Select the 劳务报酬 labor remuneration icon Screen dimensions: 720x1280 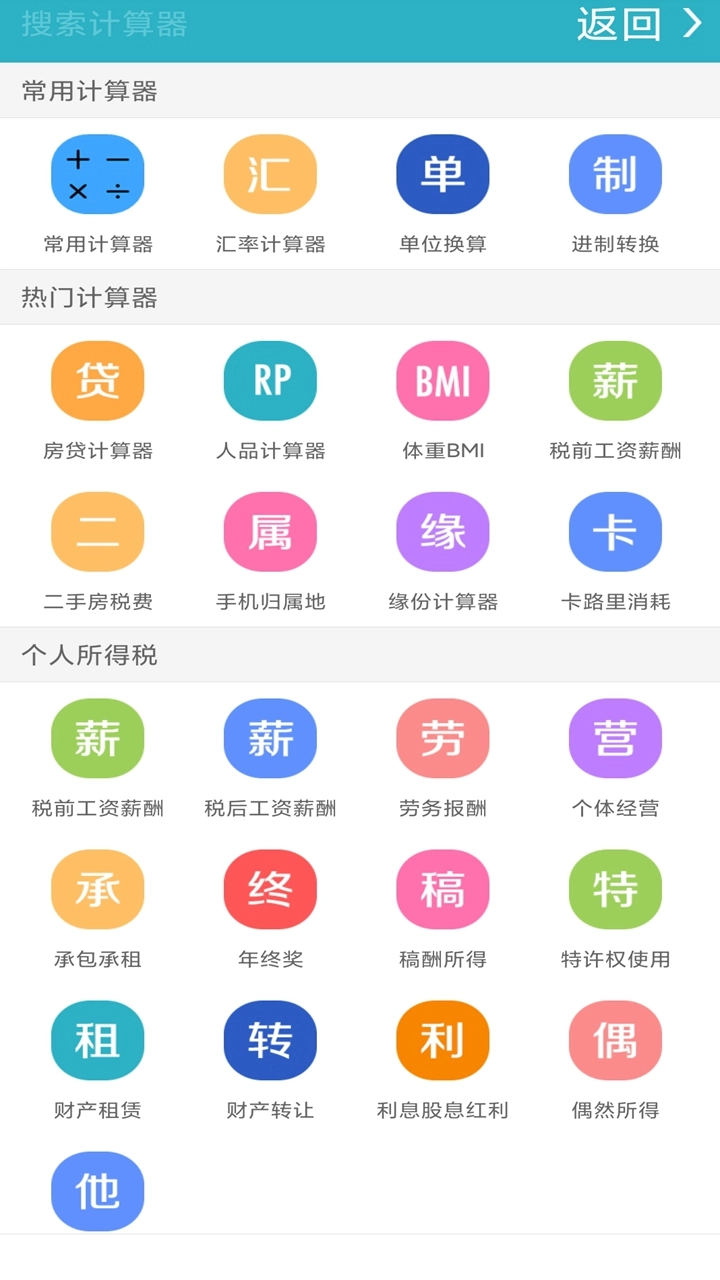tap(442, 738)
